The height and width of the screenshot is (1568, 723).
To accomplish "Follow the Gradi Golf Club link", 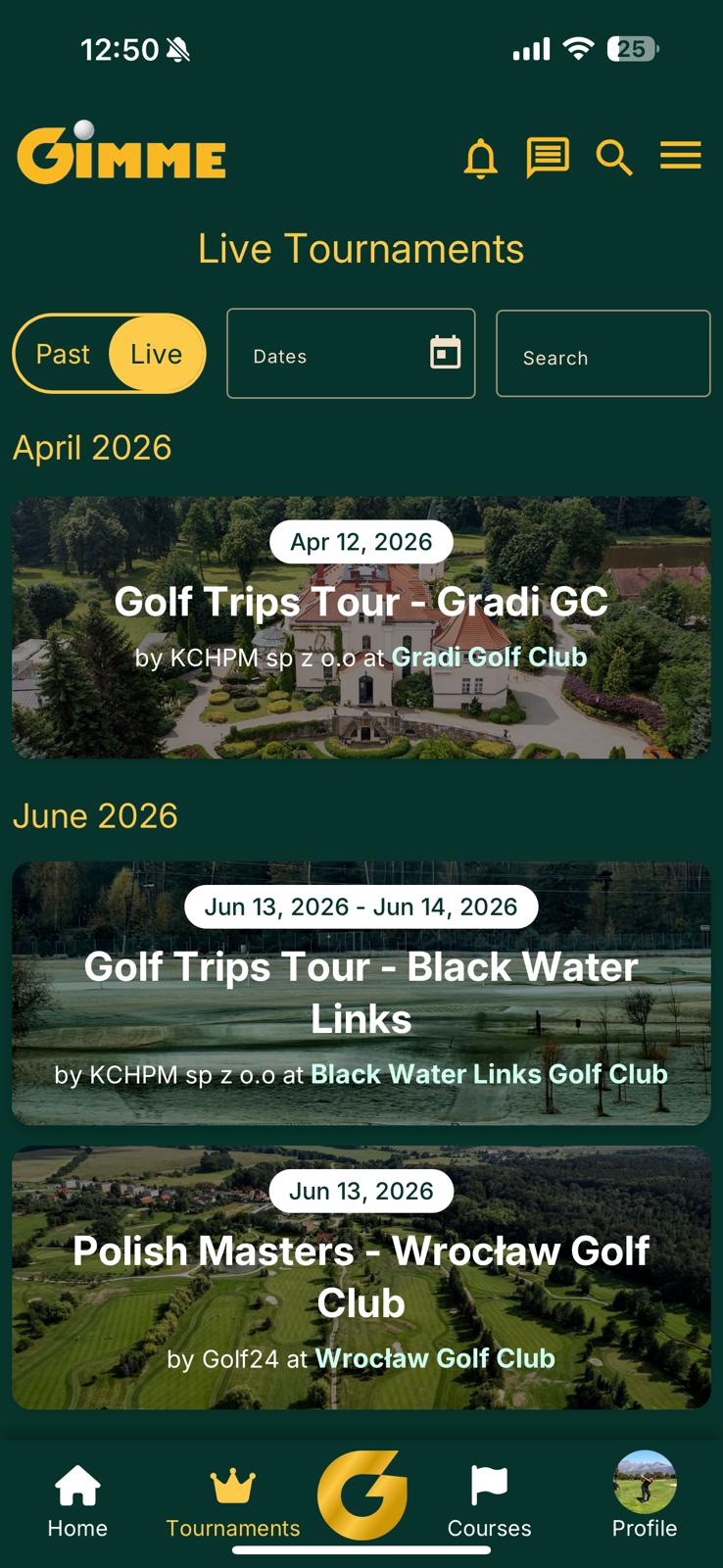I will pyautogui.click(x=489, y=658).
